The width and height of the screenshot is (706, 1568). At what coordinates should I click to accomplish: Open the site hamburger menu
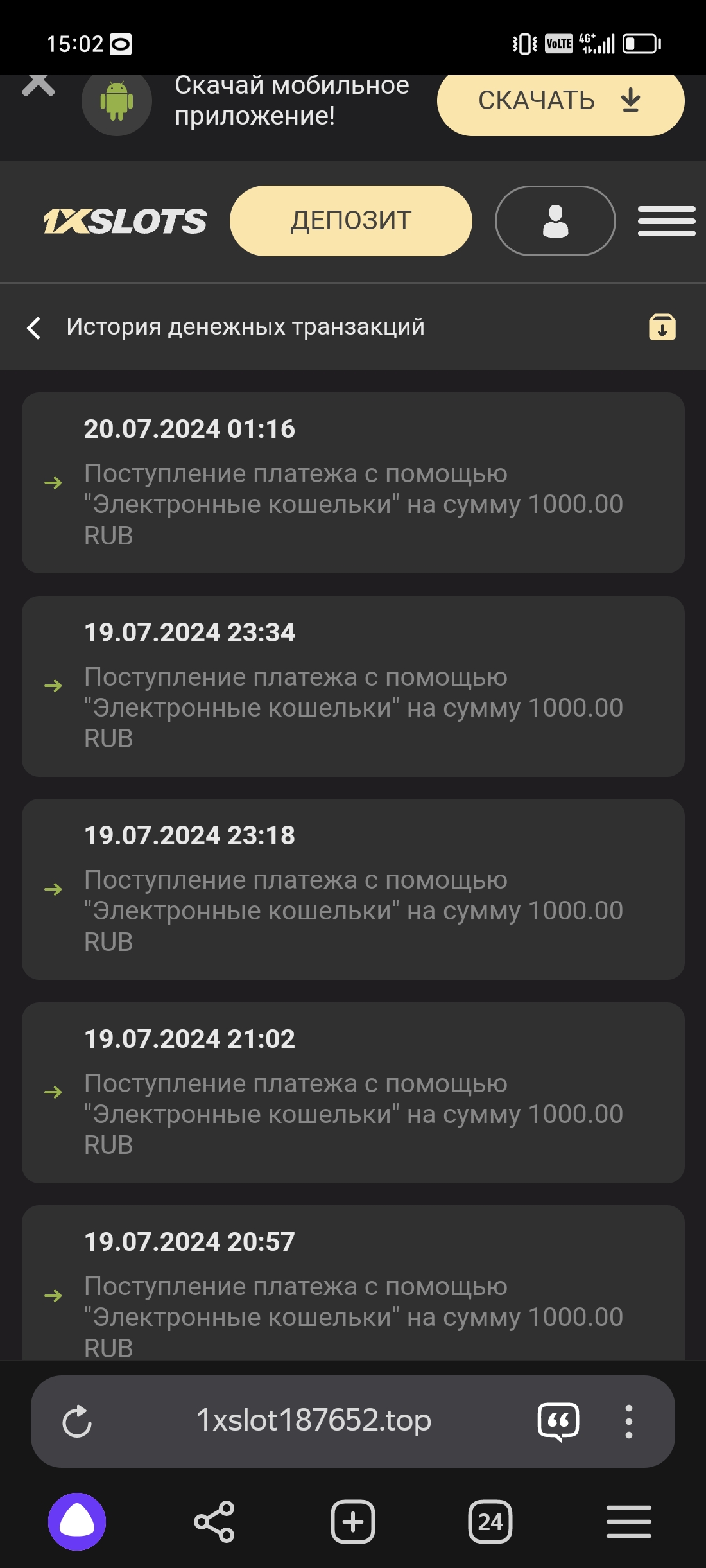666,222
